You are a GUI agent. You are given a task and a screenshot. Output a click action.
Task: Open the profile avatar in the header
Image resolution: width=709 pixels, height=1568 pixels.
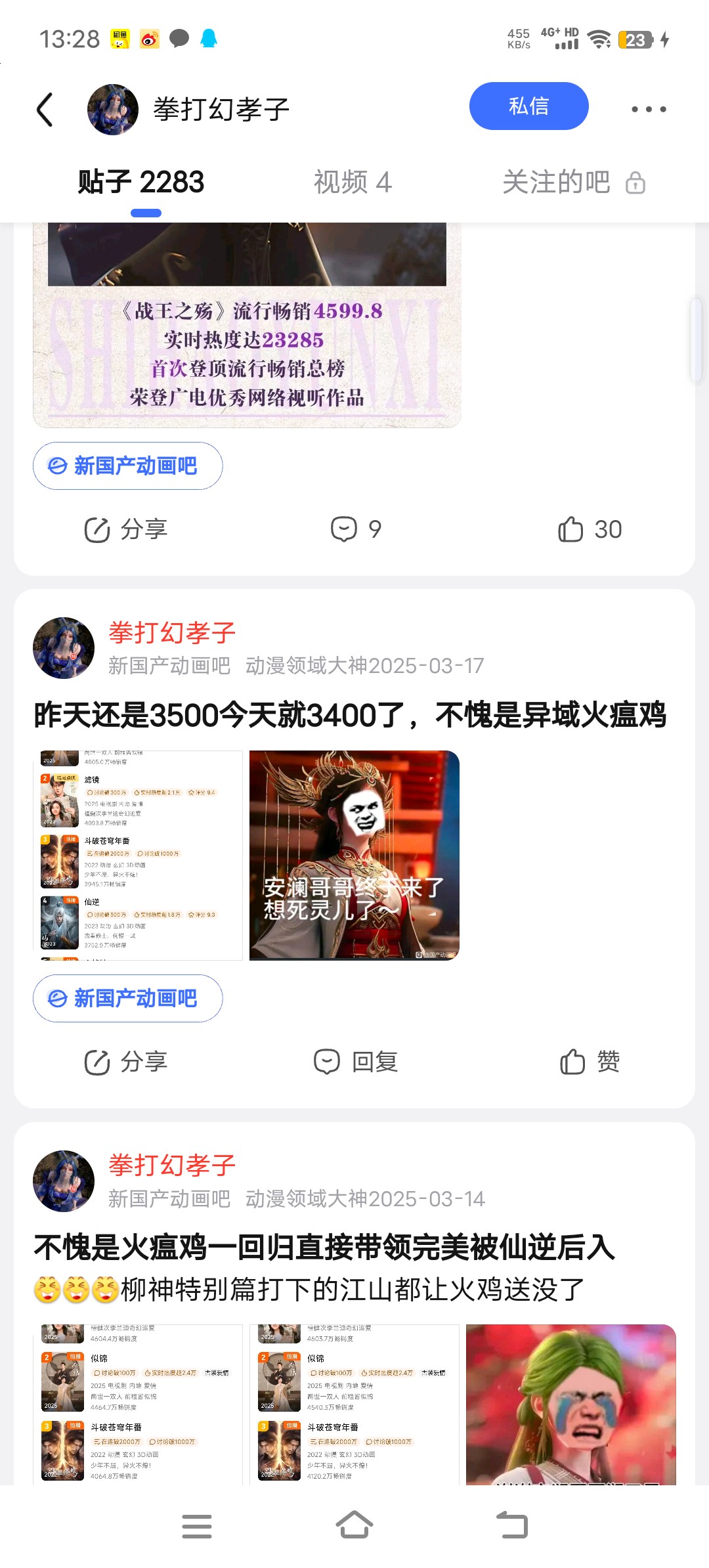coord(113,109)
